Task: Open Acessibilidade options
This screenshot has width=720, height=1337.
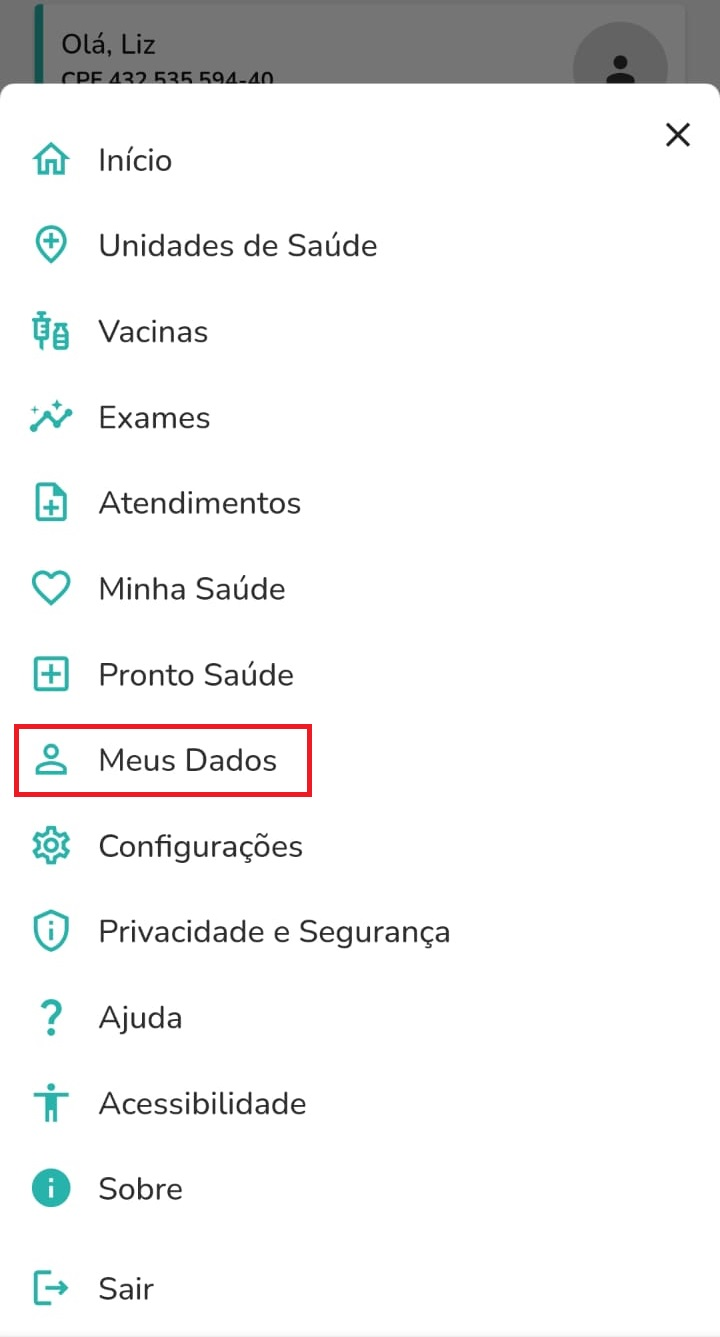Action: point(202,1104)
